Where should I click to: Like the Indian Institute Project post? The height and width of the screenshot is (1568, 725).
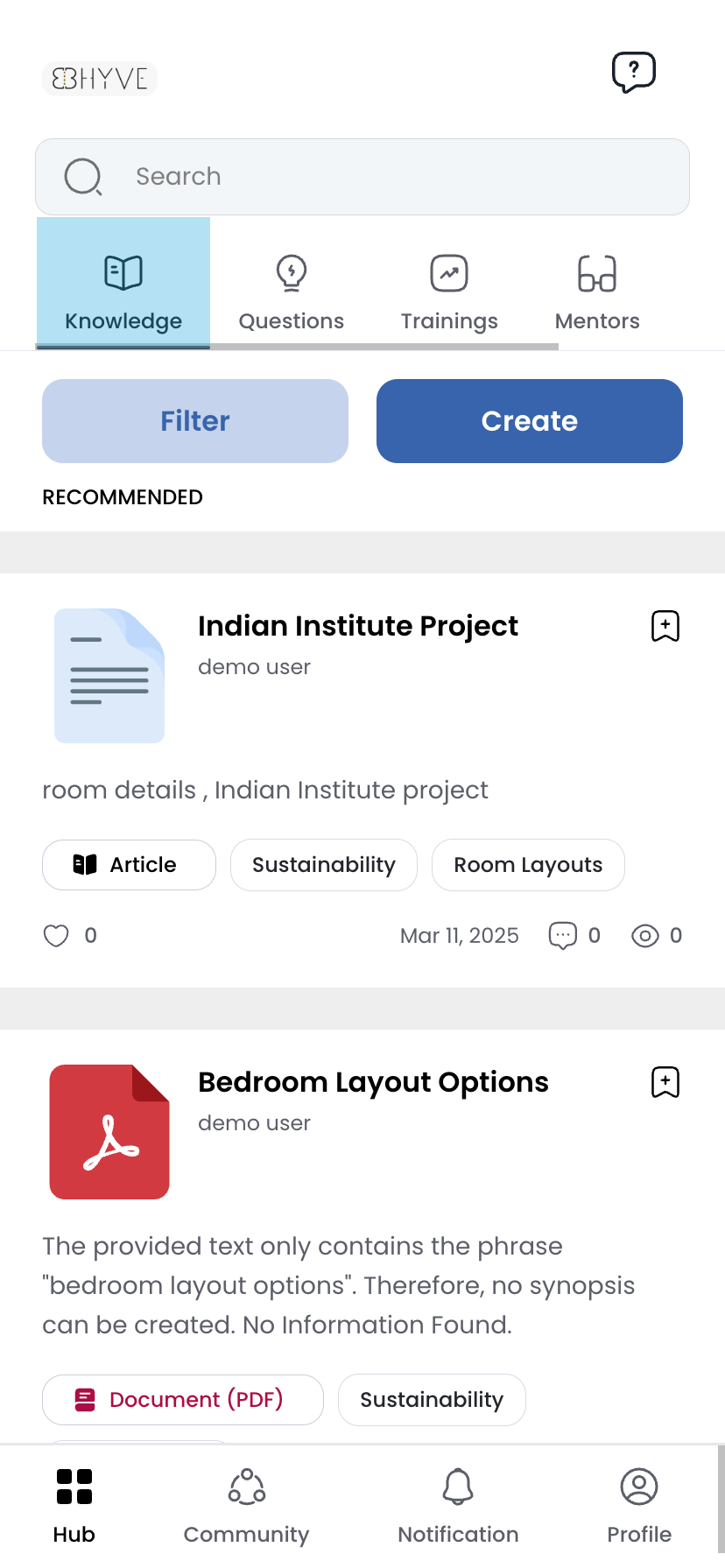[x=56, y=935]
